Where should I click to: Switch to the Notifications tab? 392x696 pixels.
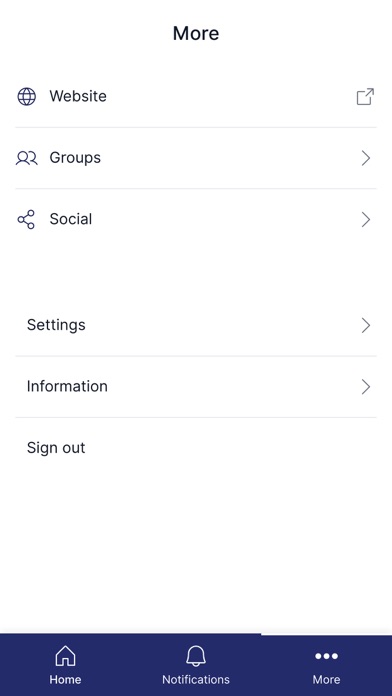(196, 665)
